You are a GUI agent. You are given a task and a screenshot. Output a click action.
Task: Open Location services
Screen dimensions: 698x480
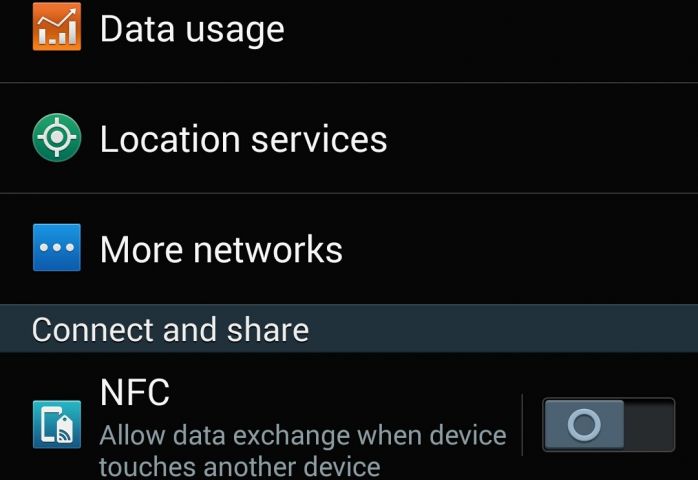pos(243,139)
